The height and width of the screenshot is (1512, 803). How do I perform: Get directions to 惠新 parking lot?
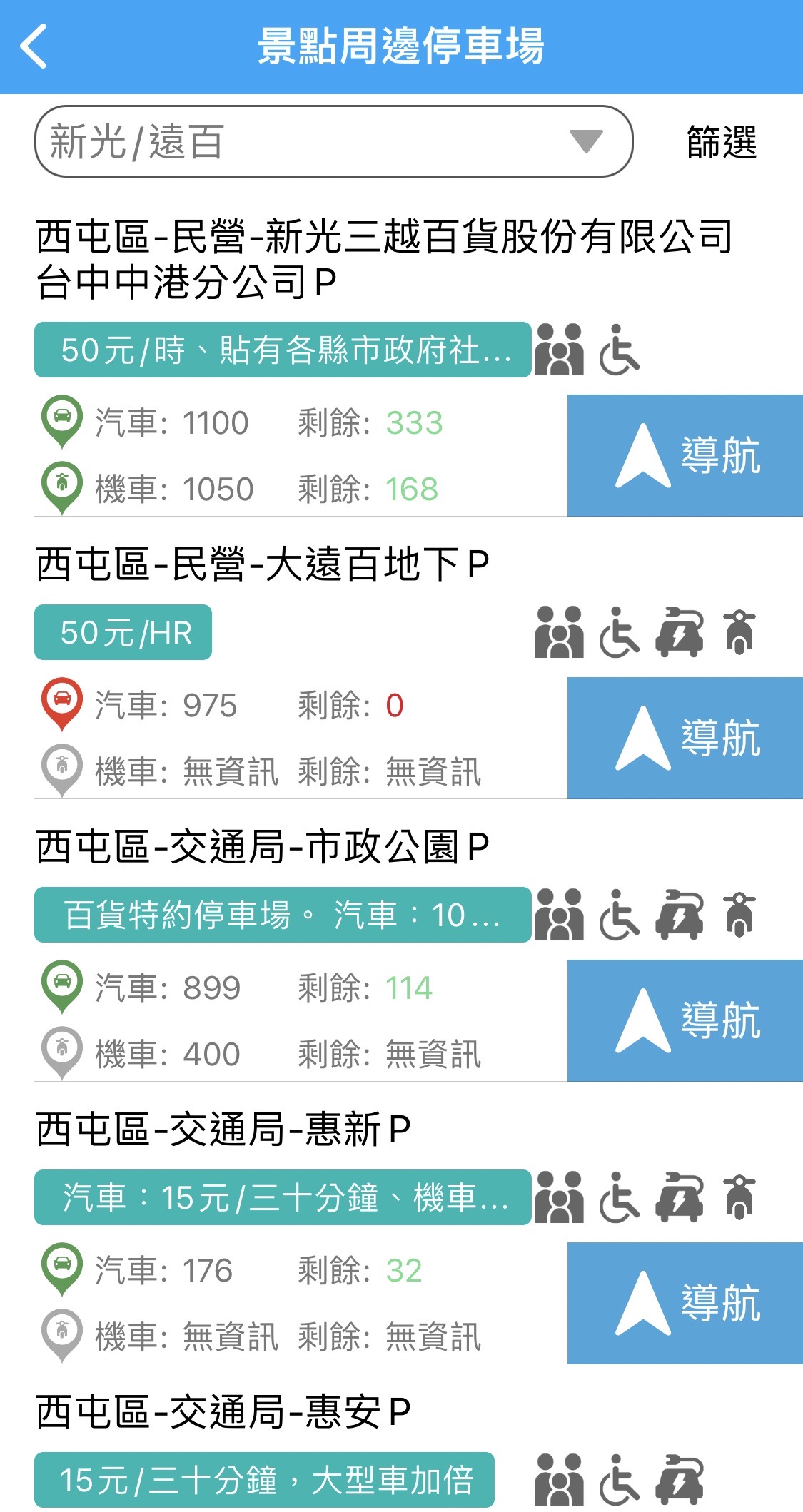[x=685, y=1303]
